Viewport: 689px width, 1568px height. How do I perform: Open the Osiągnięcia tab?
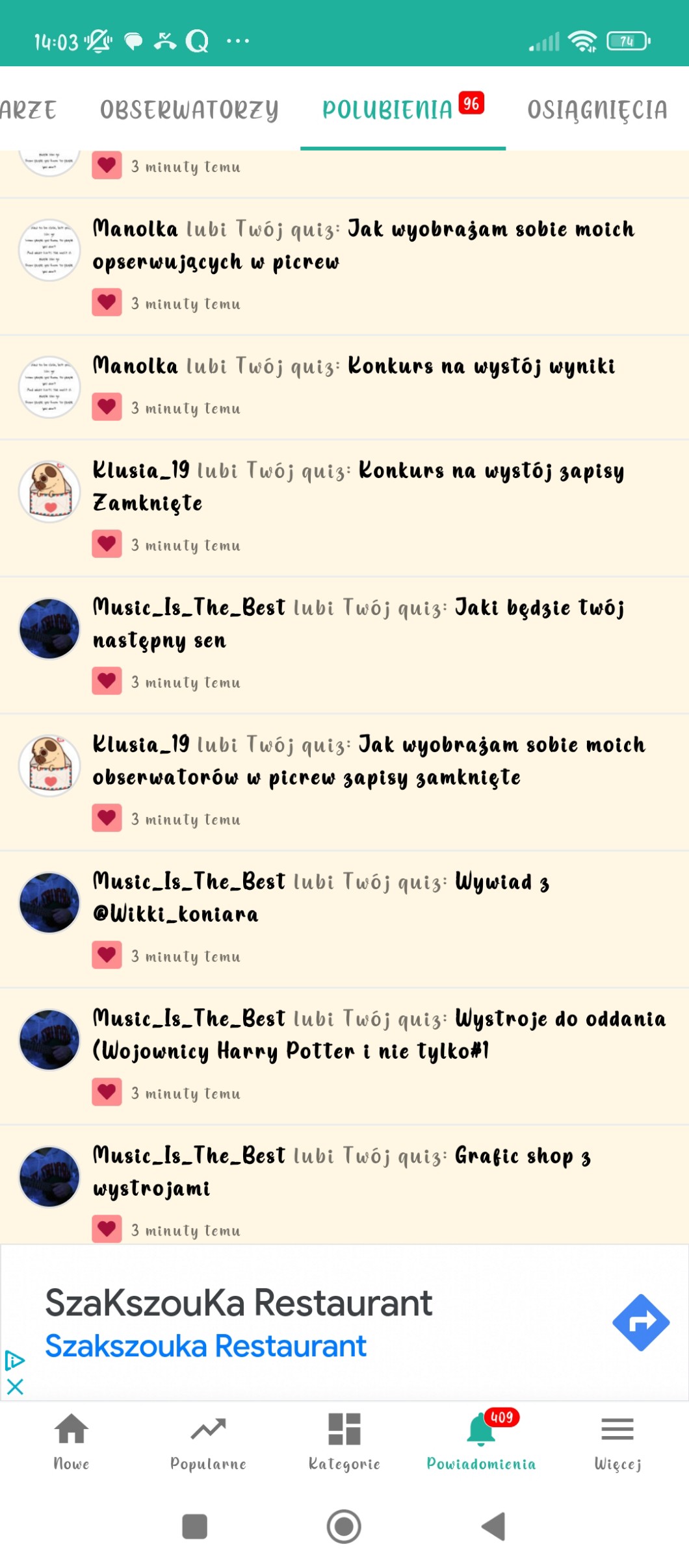(x=597, y=110)
